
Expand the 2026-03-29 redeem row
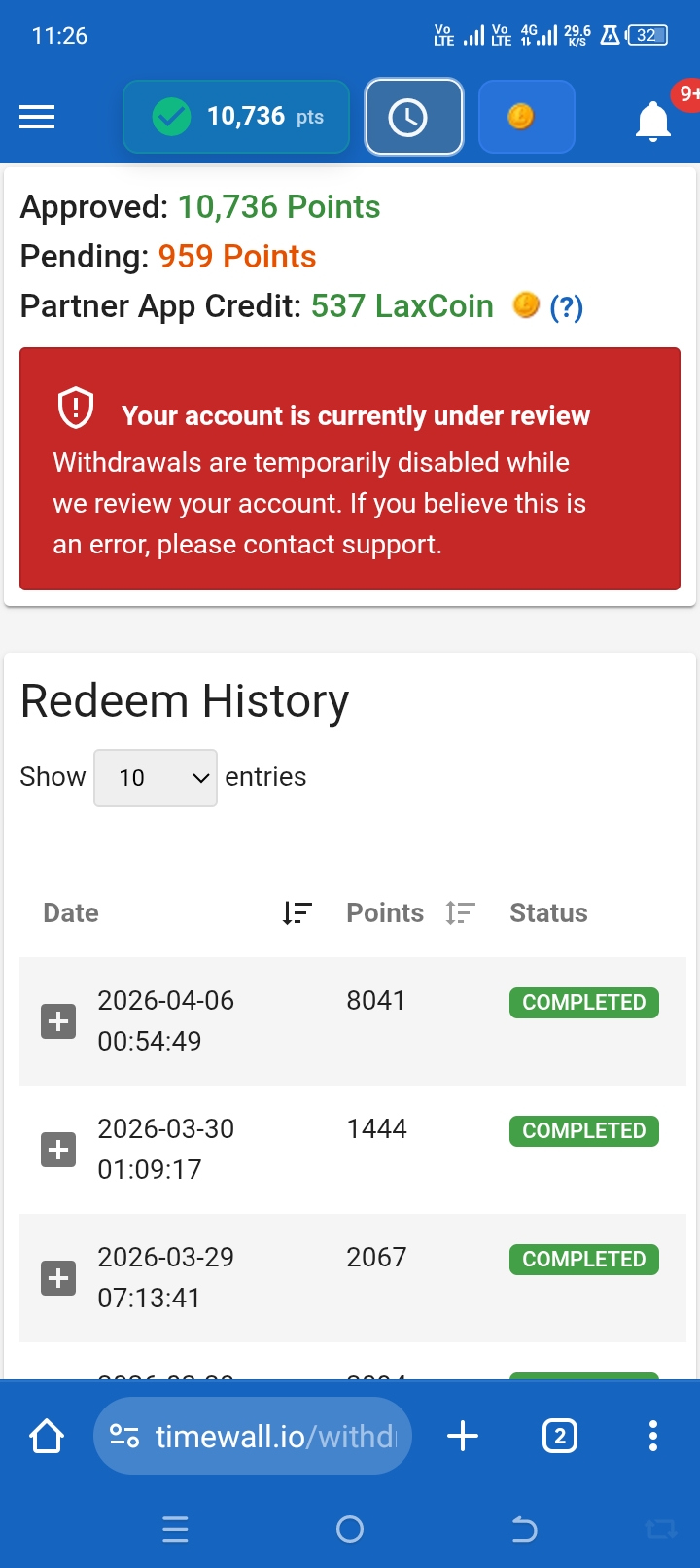coord(58,1278)
